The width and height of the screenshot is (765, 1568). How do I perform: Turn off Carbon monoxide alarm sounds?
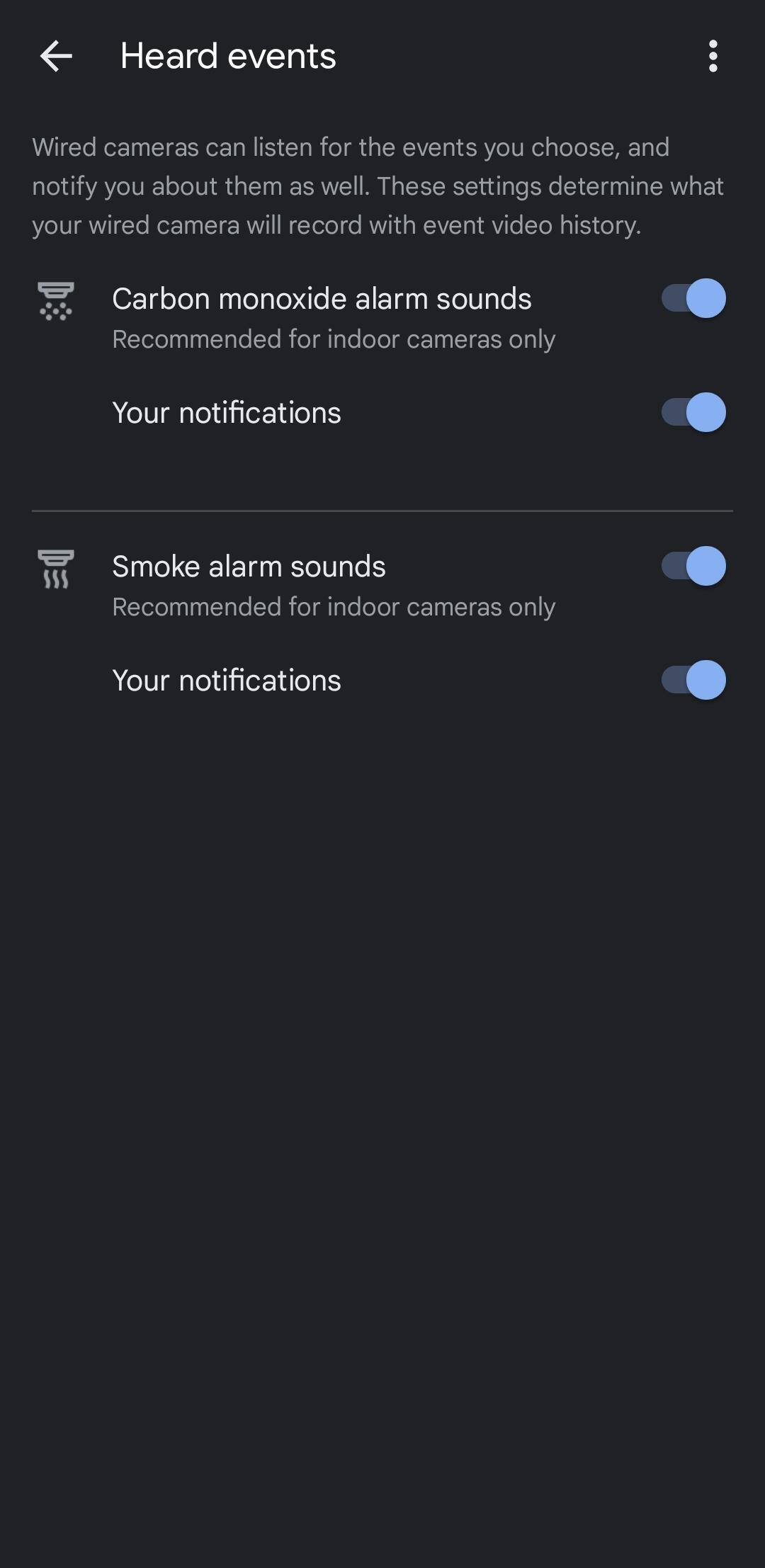click(693, 298)
